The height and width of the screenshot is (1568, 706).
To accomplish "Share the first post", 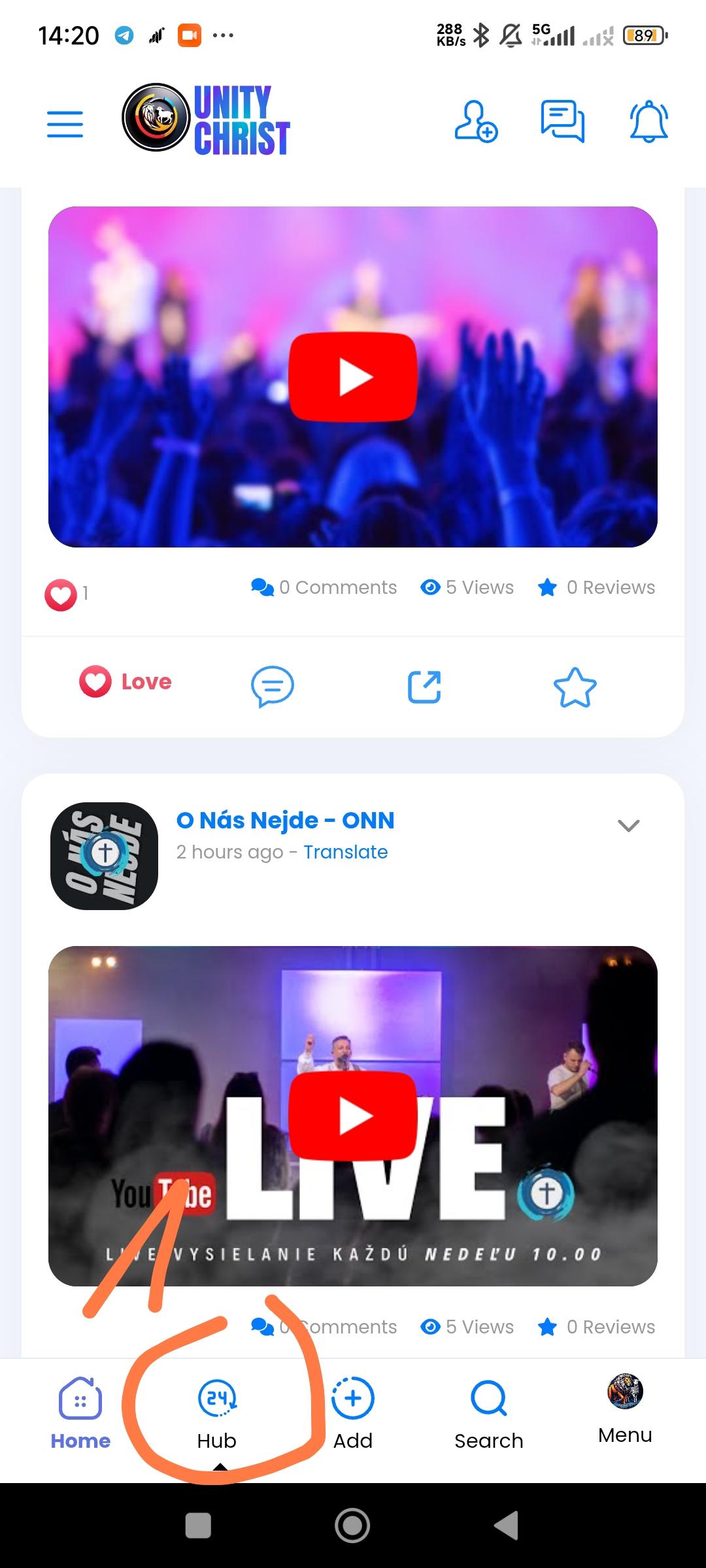I will [x=424, y=687].
